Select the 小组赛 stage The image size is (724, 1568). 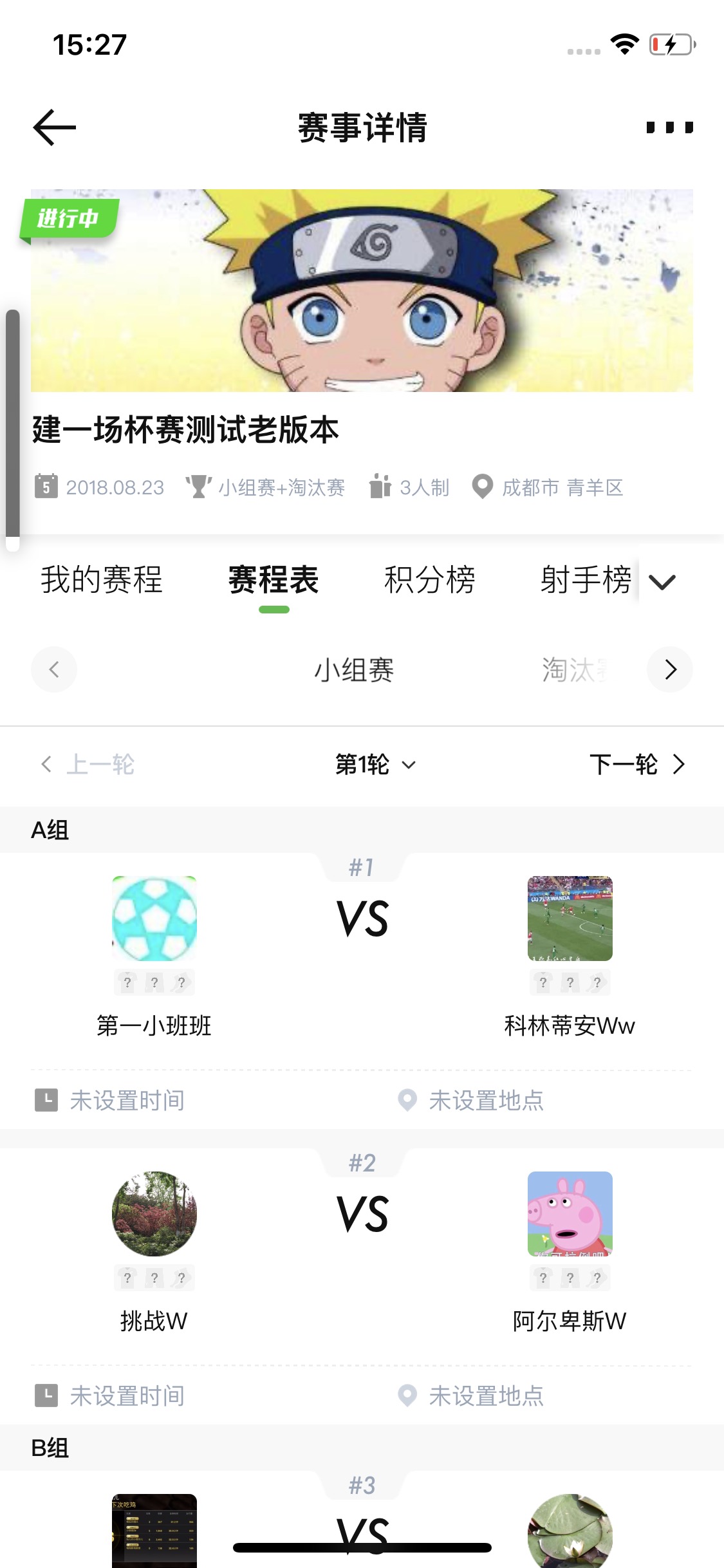[354, 670]
